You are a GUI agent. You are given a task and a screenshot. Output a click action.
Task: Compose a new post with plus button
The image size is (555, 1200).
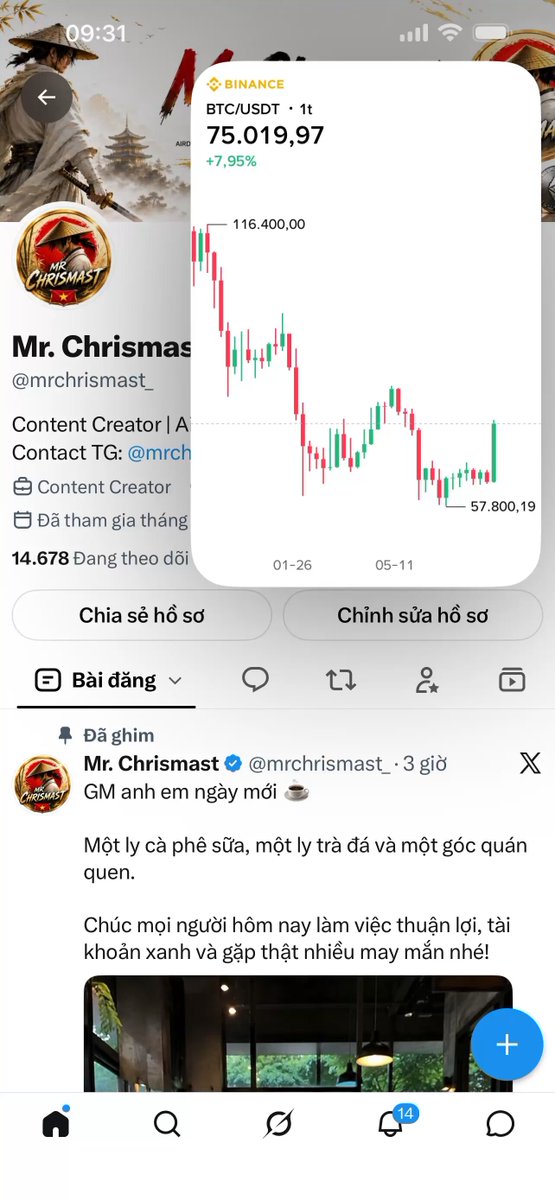coord(507,1045)
